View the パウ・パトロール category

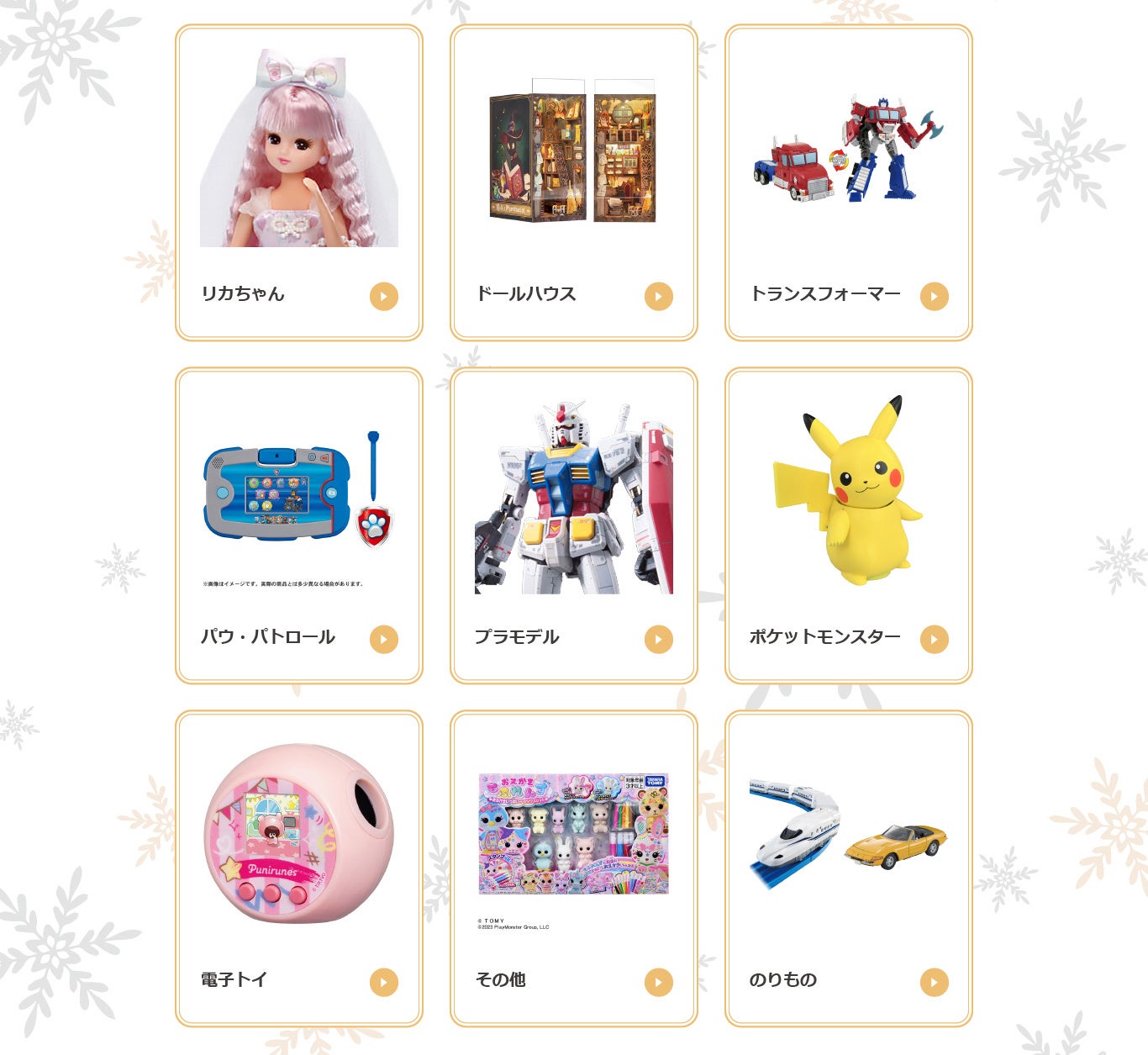[x=298, y=525]
